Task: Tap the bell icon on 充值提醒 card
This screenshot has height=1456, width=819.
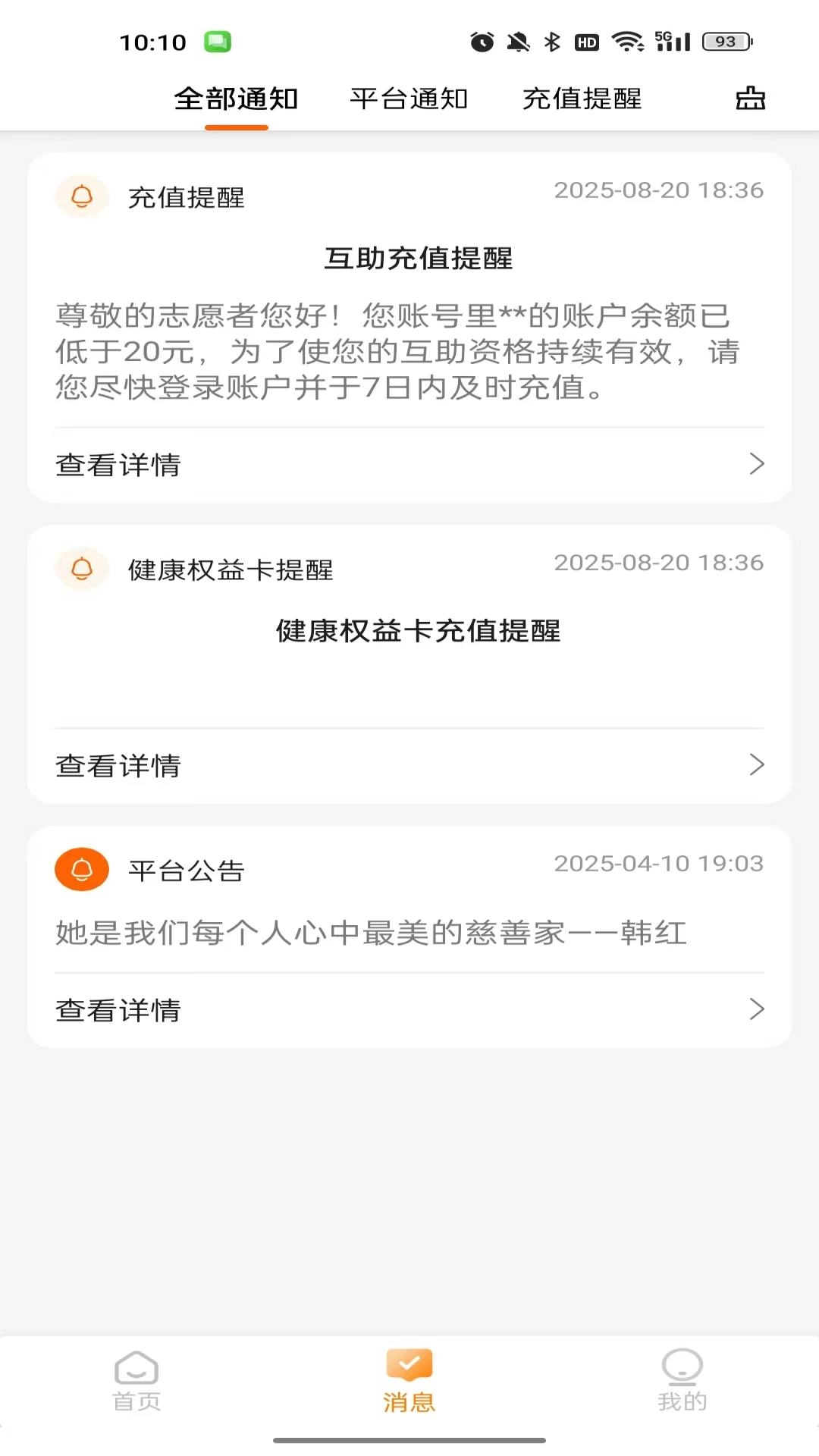Action: [x=81, y=195]
